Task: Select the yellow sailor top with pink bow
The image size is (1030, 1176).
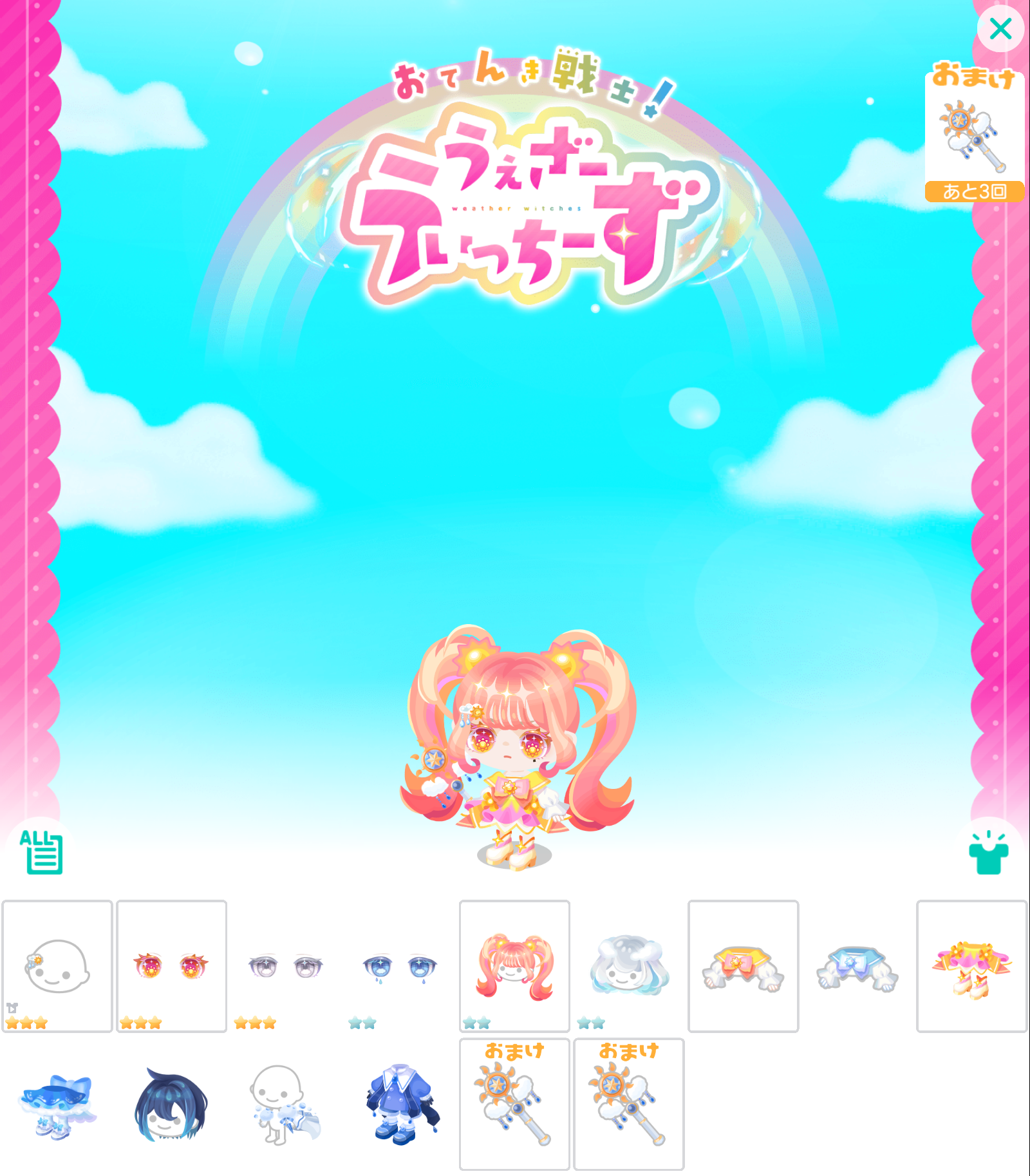Action: 743,966
